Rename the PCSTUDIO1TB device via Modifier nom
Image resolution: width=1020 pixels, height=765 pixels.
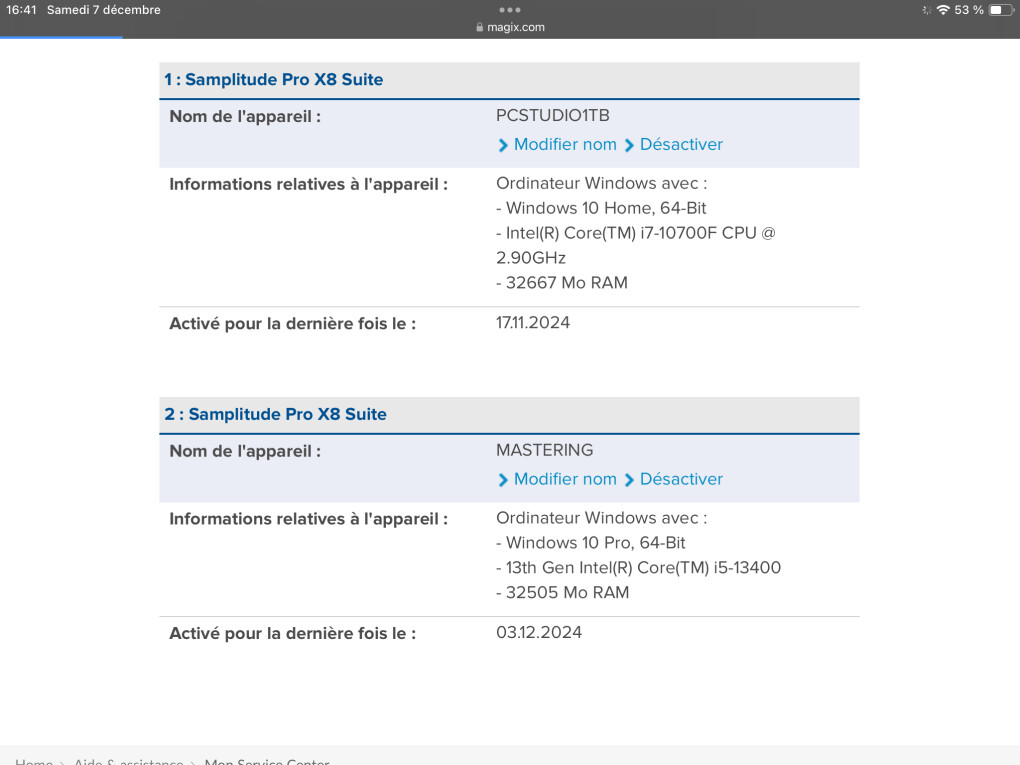tap(564, 144)
